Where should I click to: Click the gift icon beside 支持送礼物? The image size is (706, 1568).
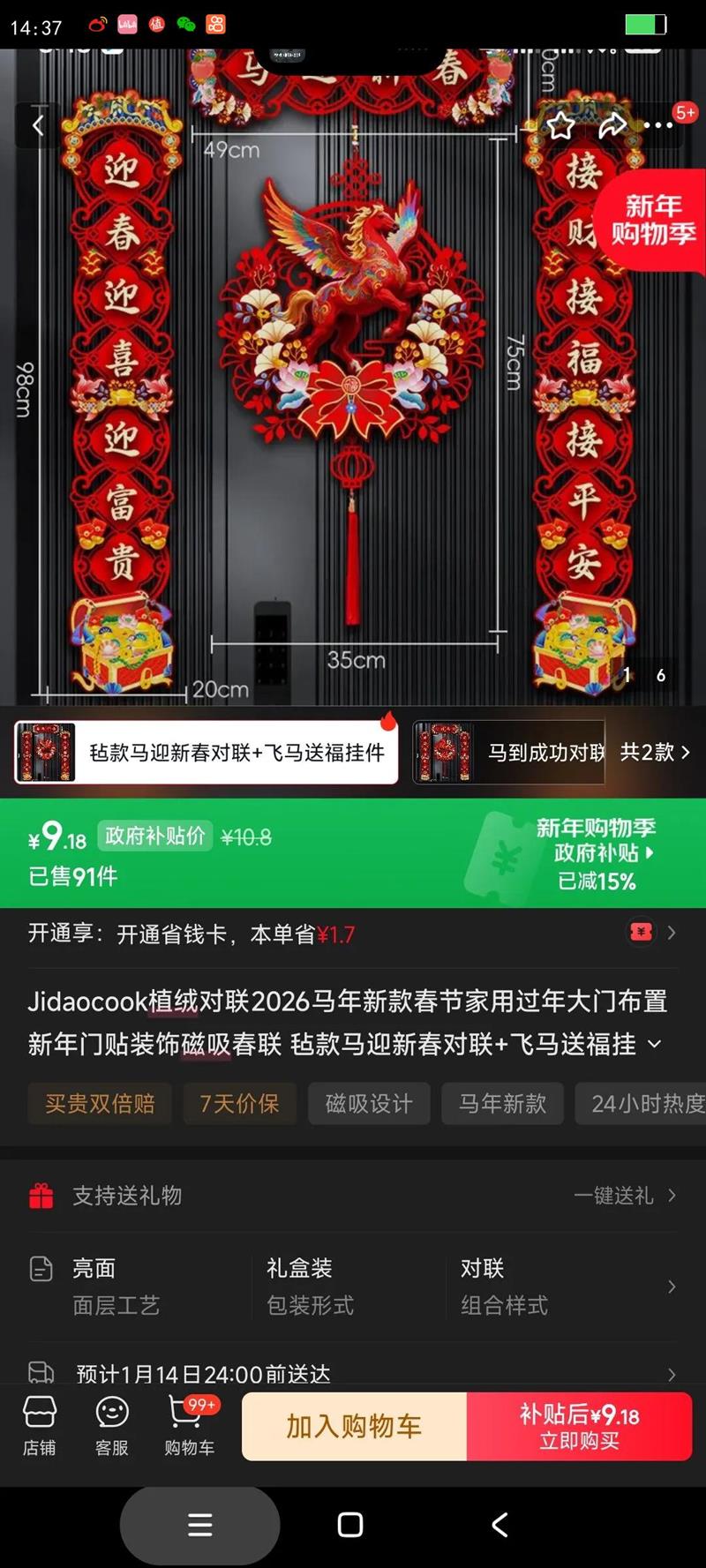point(41,1196)
